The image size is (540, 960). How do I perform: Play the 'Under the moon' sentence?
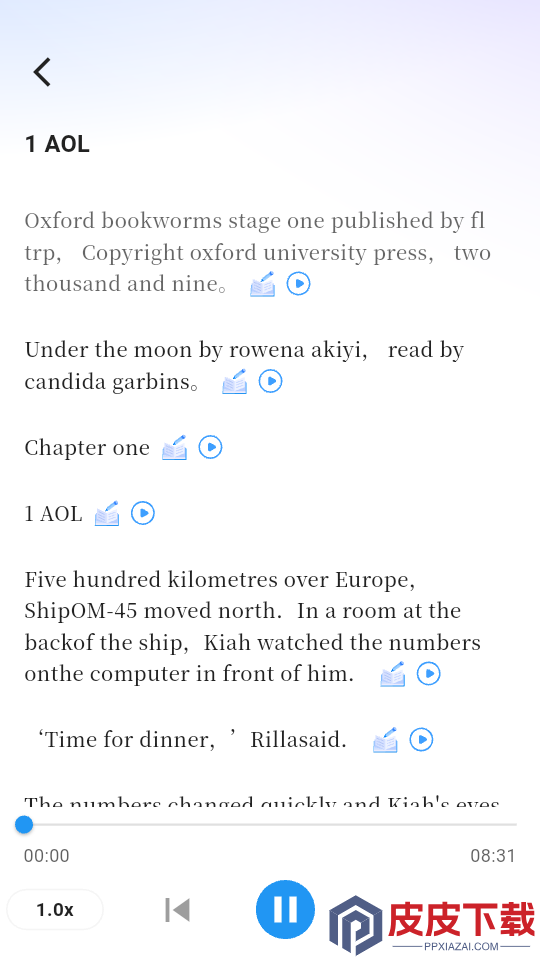[x=271, y=381]
